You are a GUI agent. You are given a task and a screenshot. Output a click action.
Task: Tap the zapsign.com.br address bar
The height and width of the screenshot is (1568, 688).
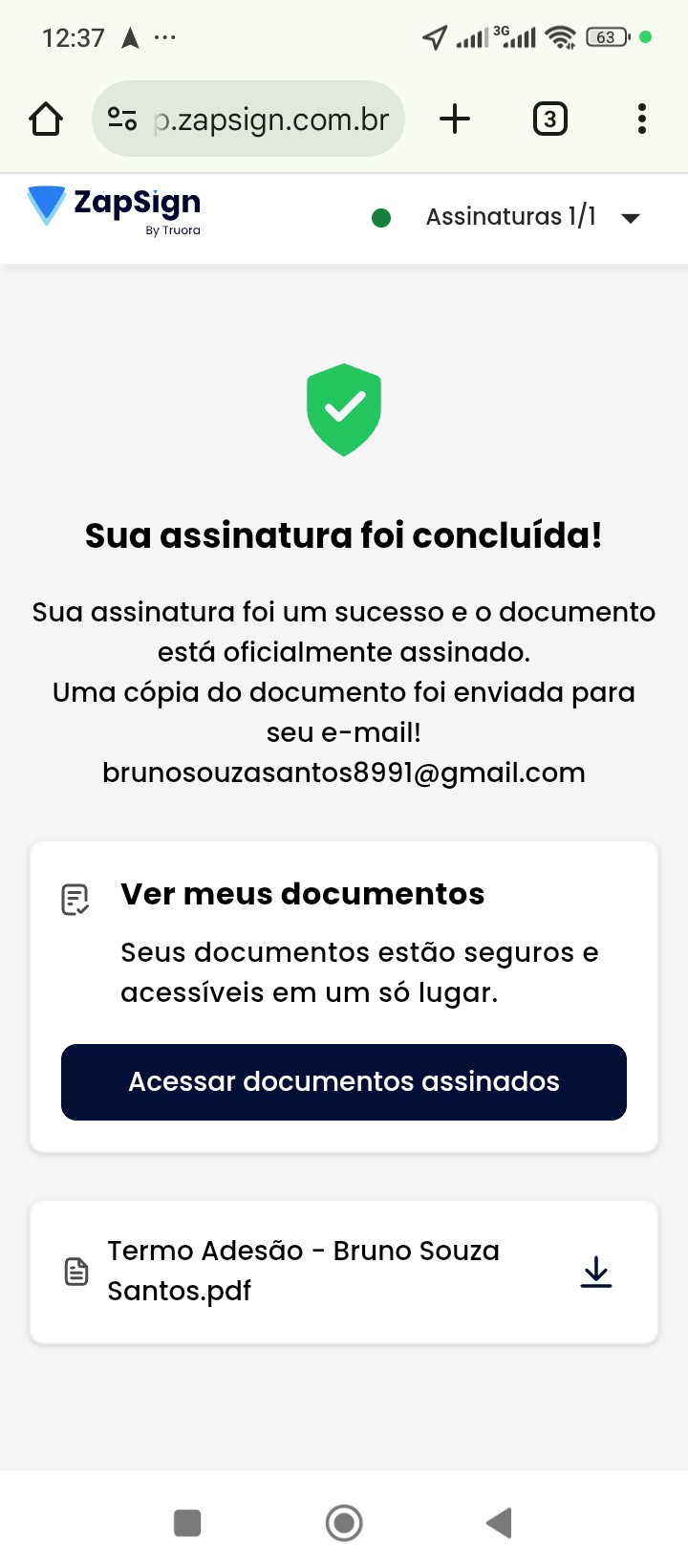pos(271,120)
